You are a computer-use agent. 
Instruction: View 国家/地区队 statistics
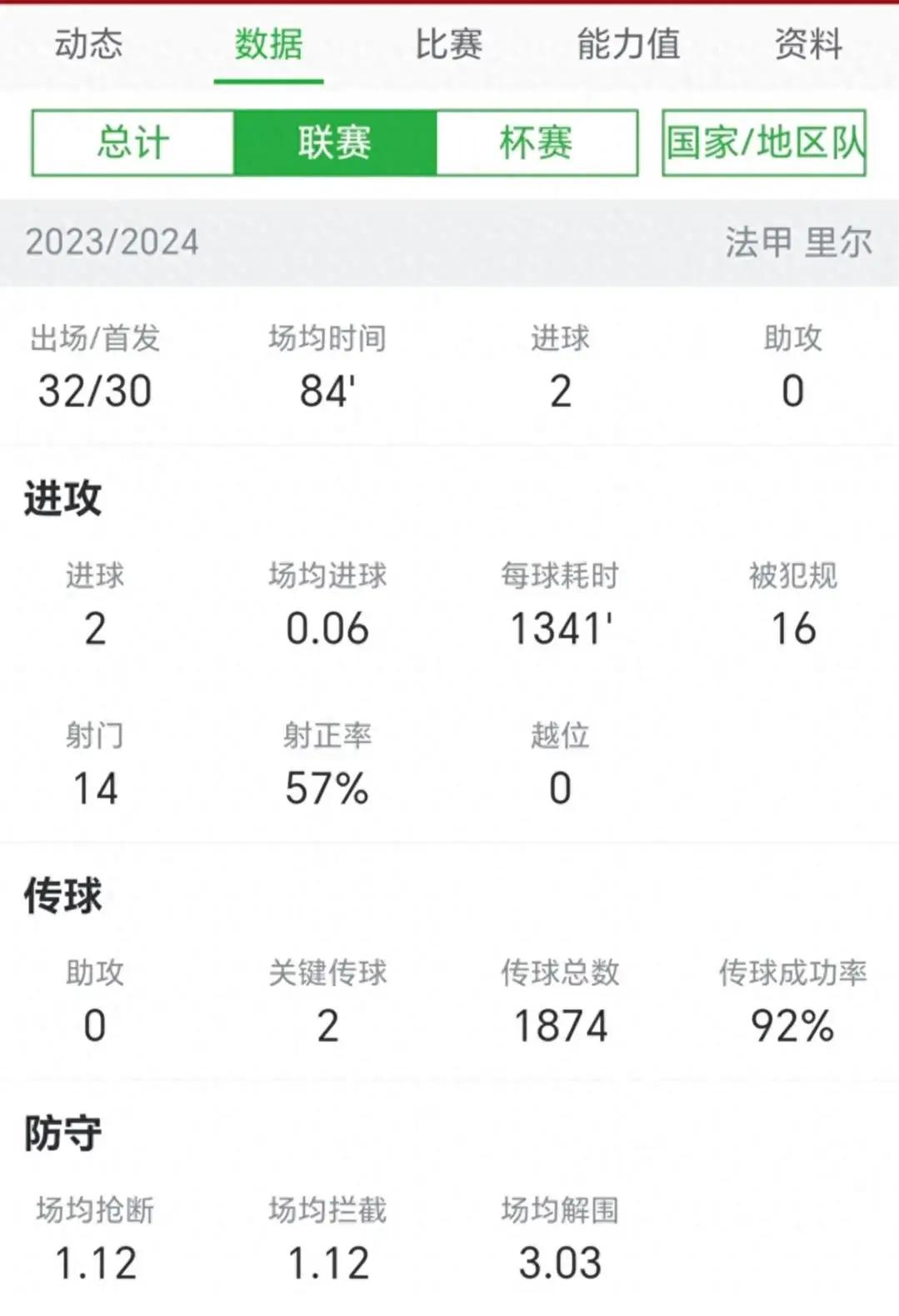point(764,142)
